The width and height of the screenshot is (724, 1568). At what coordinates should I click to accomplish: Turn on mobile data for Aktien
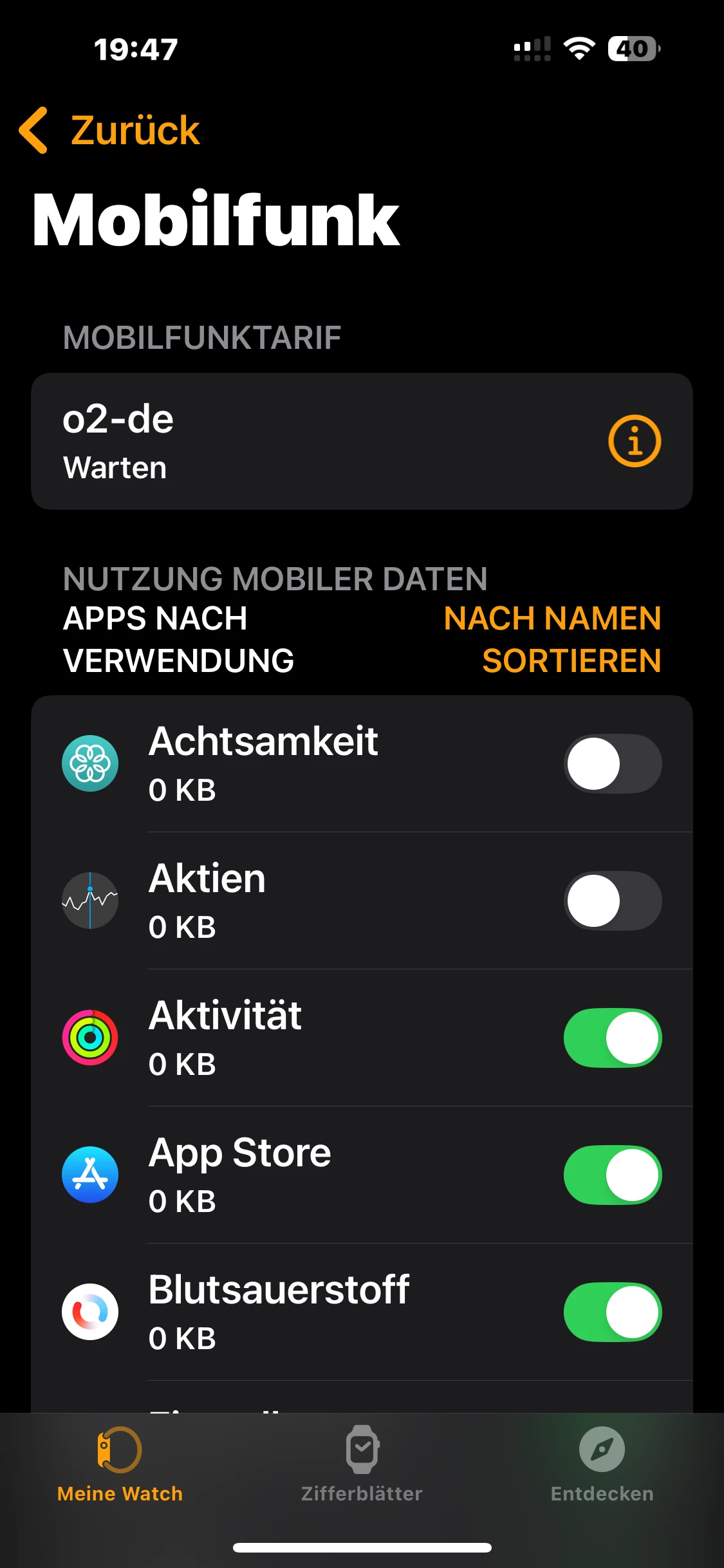click(x=612, y=901)
